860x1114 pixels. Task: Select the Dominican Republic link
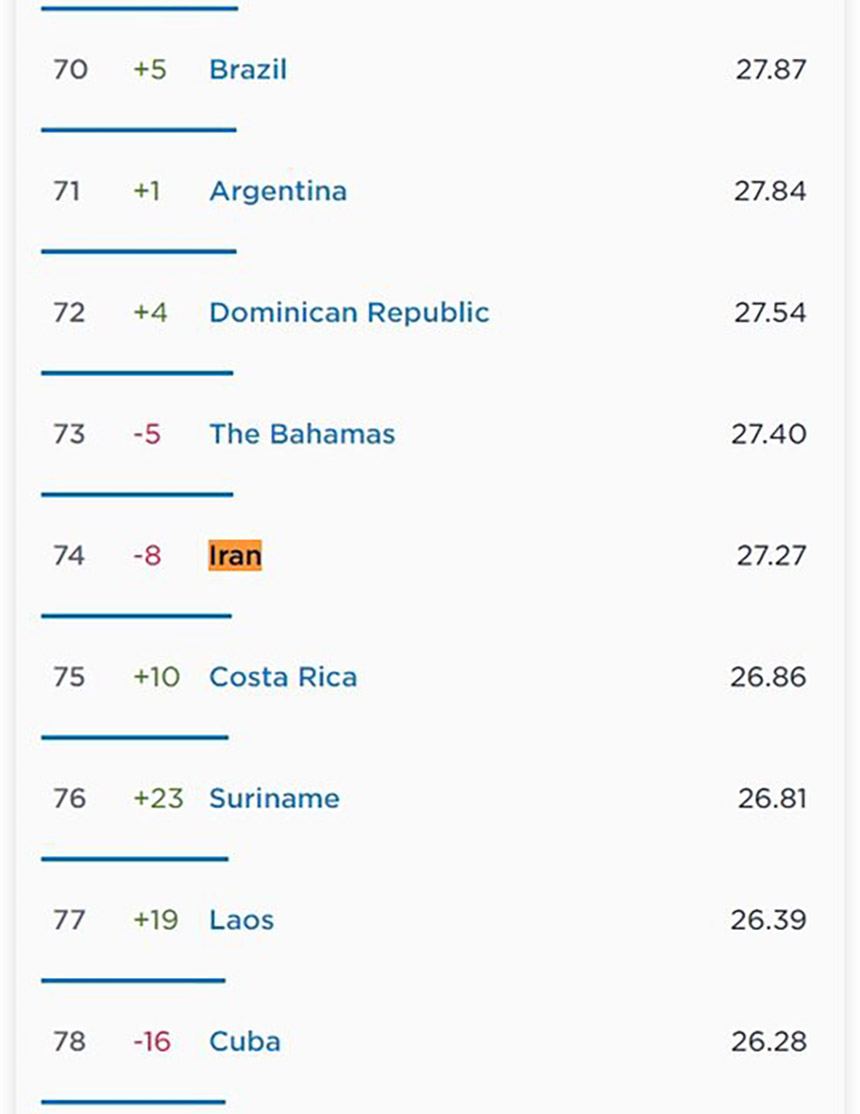click(x=349, y=312)
